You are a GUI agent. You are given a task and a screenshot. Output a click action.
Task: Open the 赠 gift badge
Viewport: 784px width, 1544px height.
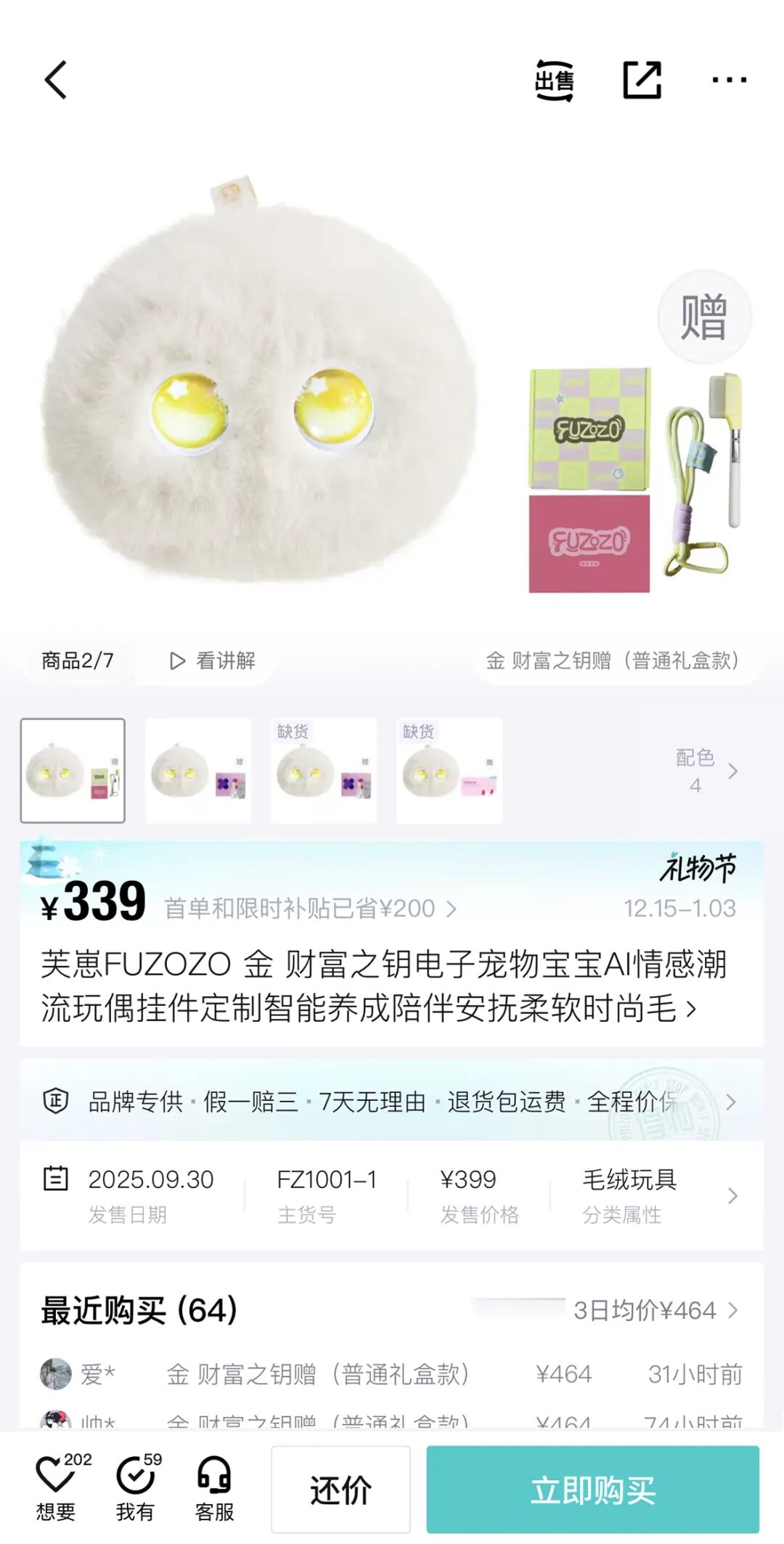[x=704, y=317]
